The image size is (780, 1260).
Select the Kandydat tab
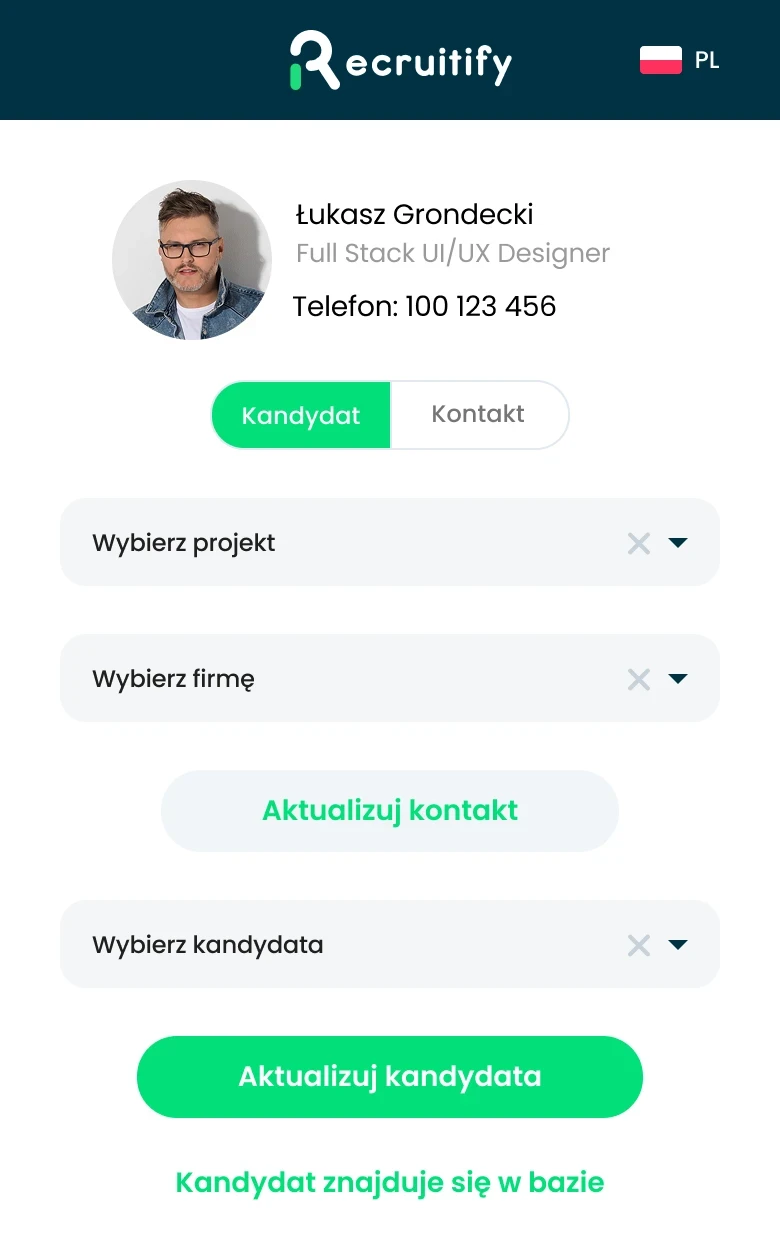(301, 414)
